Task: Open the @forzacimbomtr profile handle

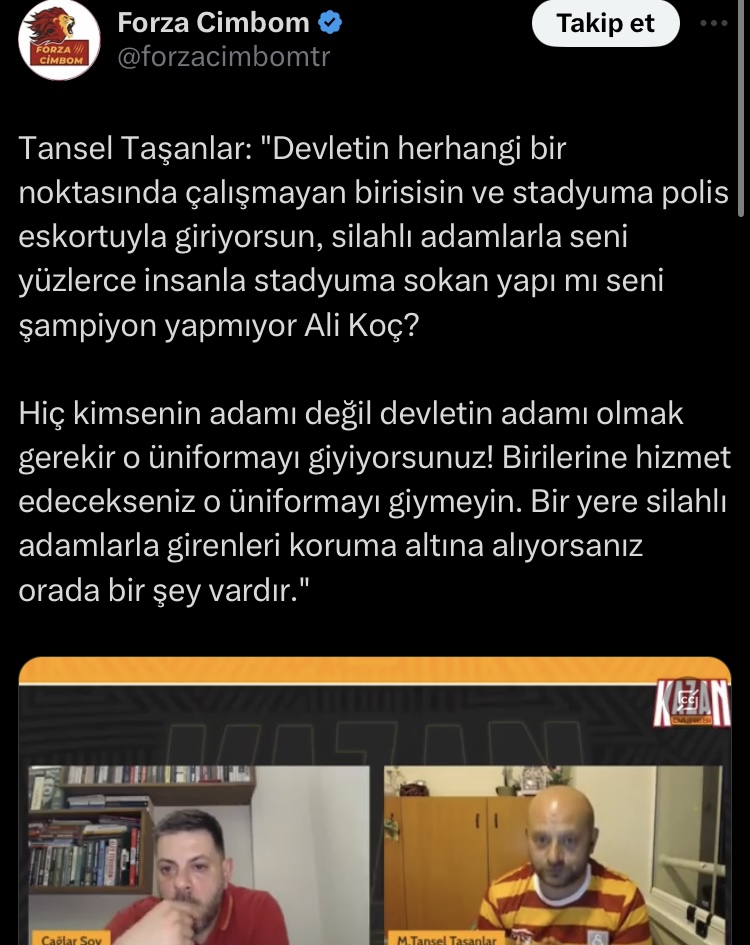Action: point(222,57)
